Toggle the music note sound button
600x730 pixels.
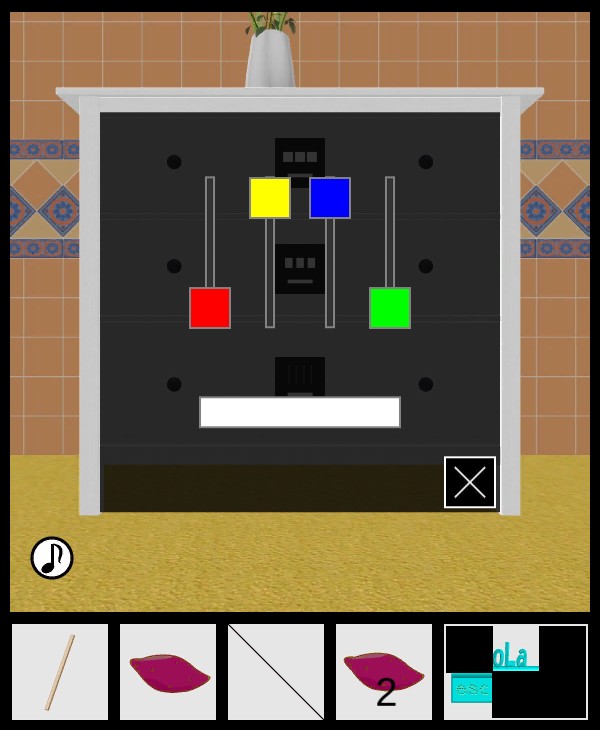coord(52,558)
